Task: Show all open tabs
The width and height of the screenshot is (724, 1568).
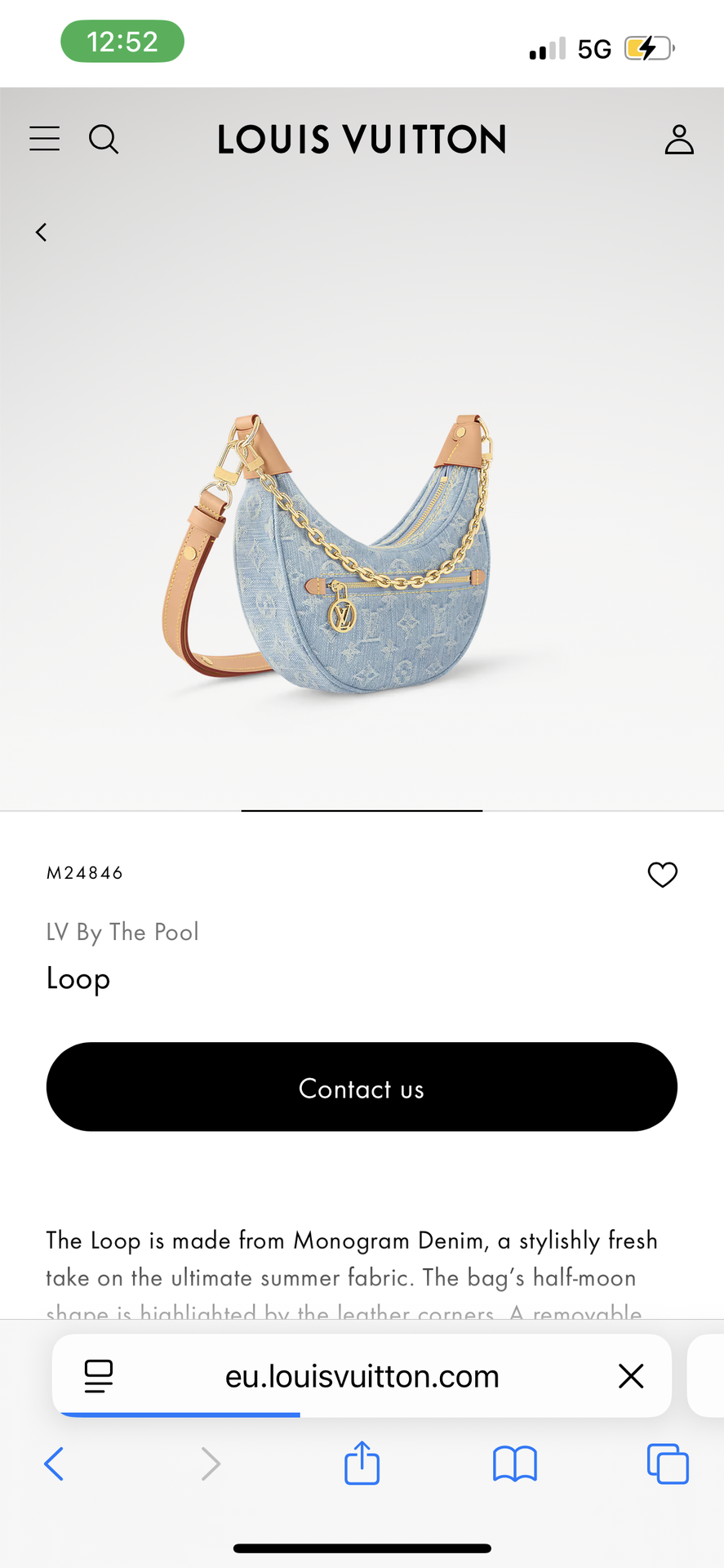Action: (x=668, y=1463)
